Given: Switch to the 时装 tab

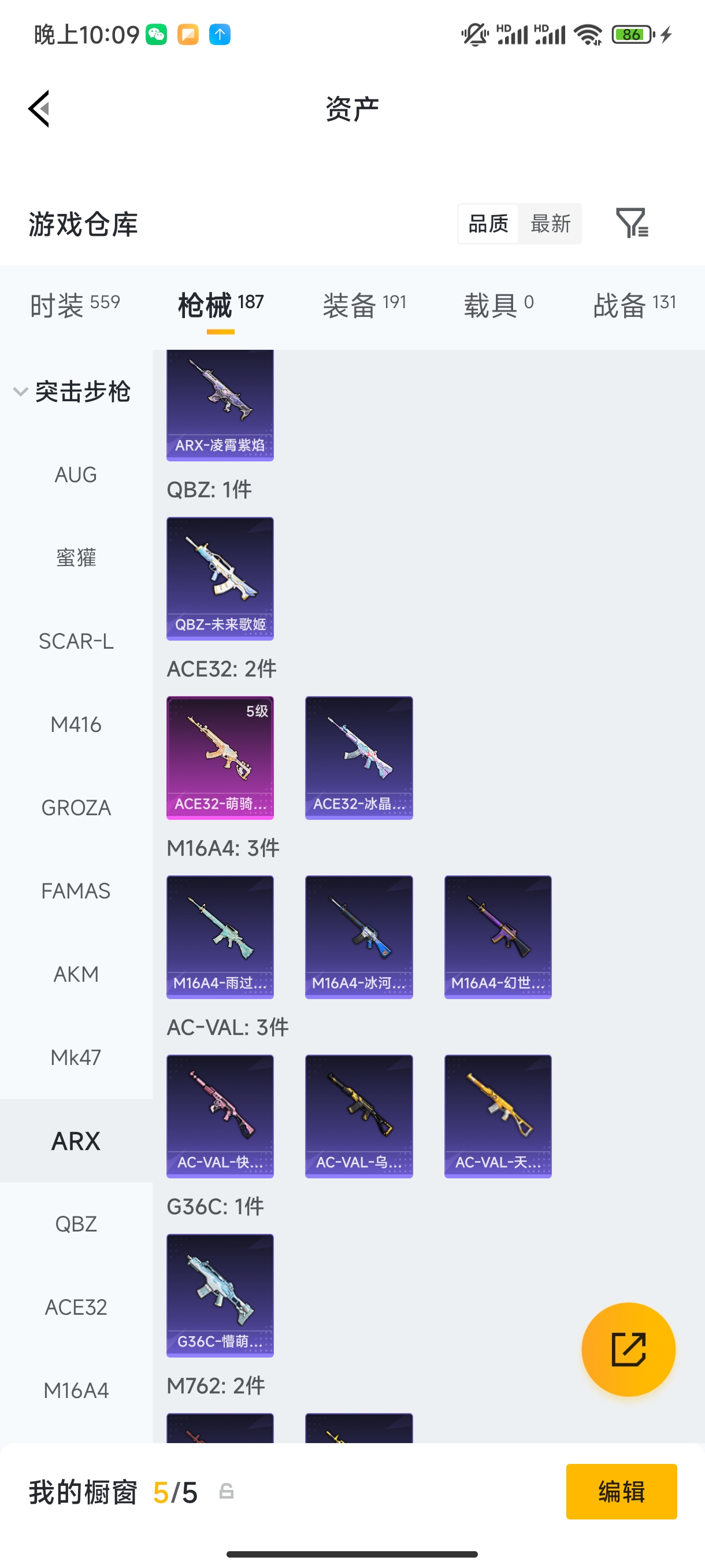Looking at the screenshot, I should click(75, 304).
